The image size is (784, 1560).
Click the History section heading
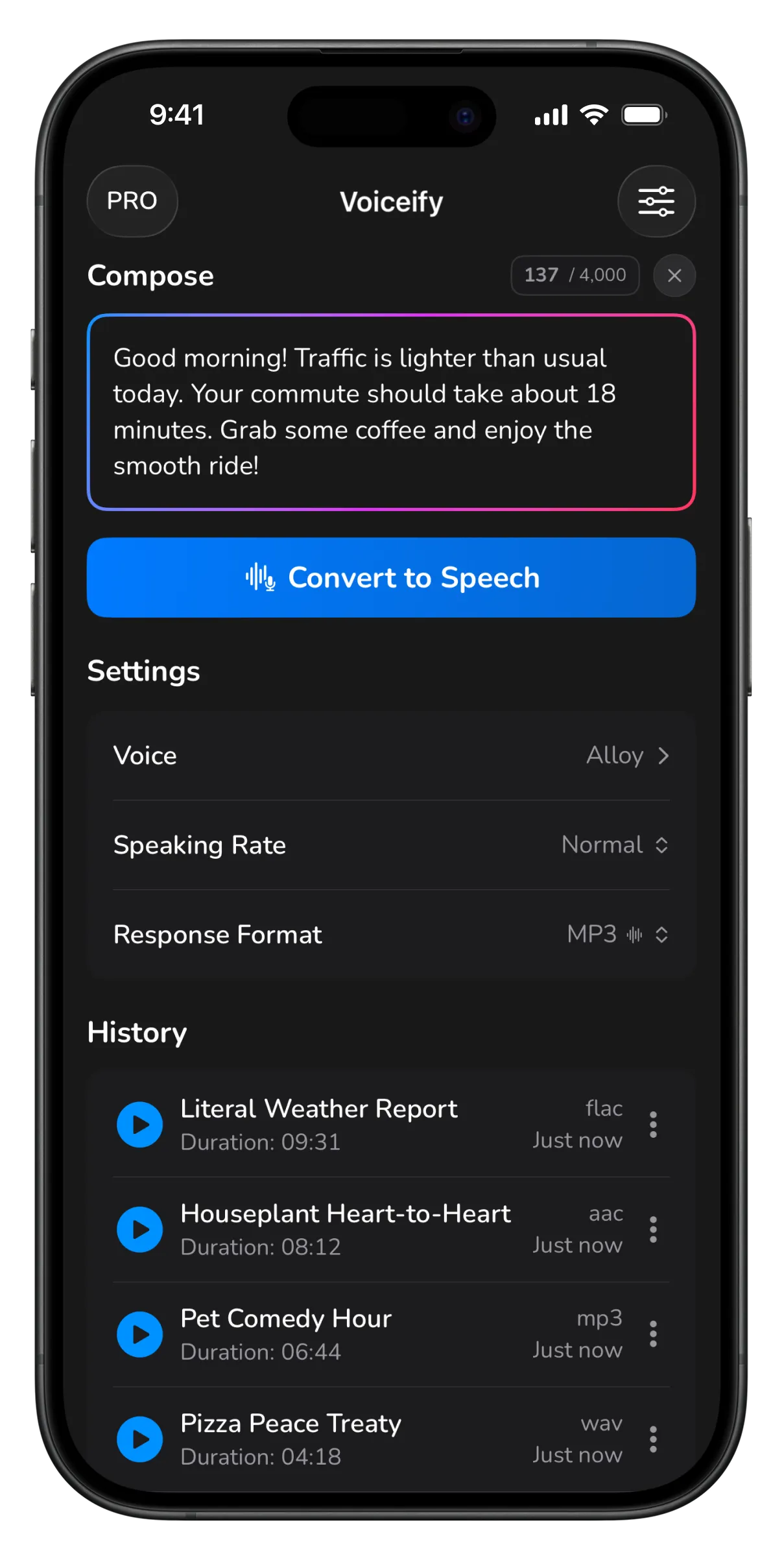(137, 1032)
